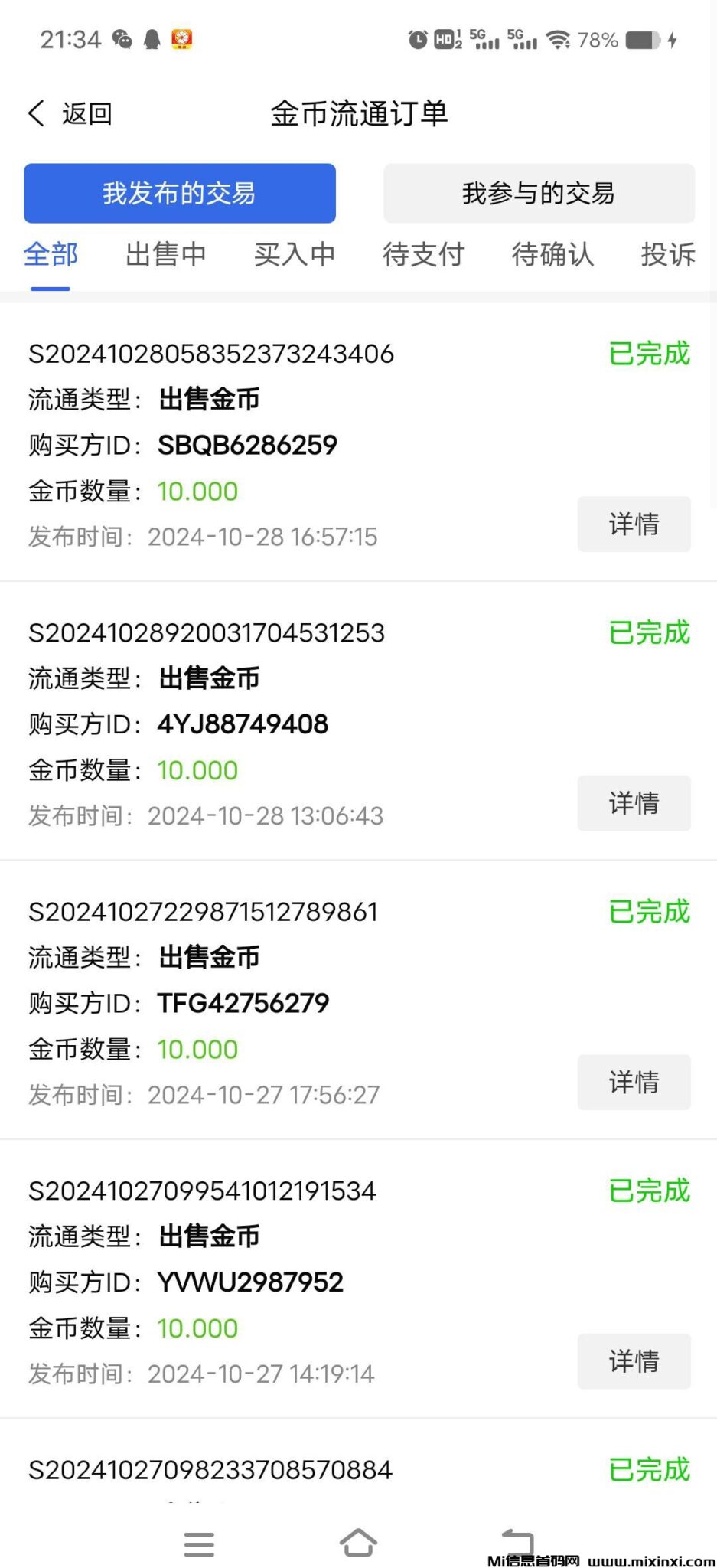Show 详情 for buyer YVWU2987952 order
Viewport: 717px width, 1568px height.
click(634, 1361)
